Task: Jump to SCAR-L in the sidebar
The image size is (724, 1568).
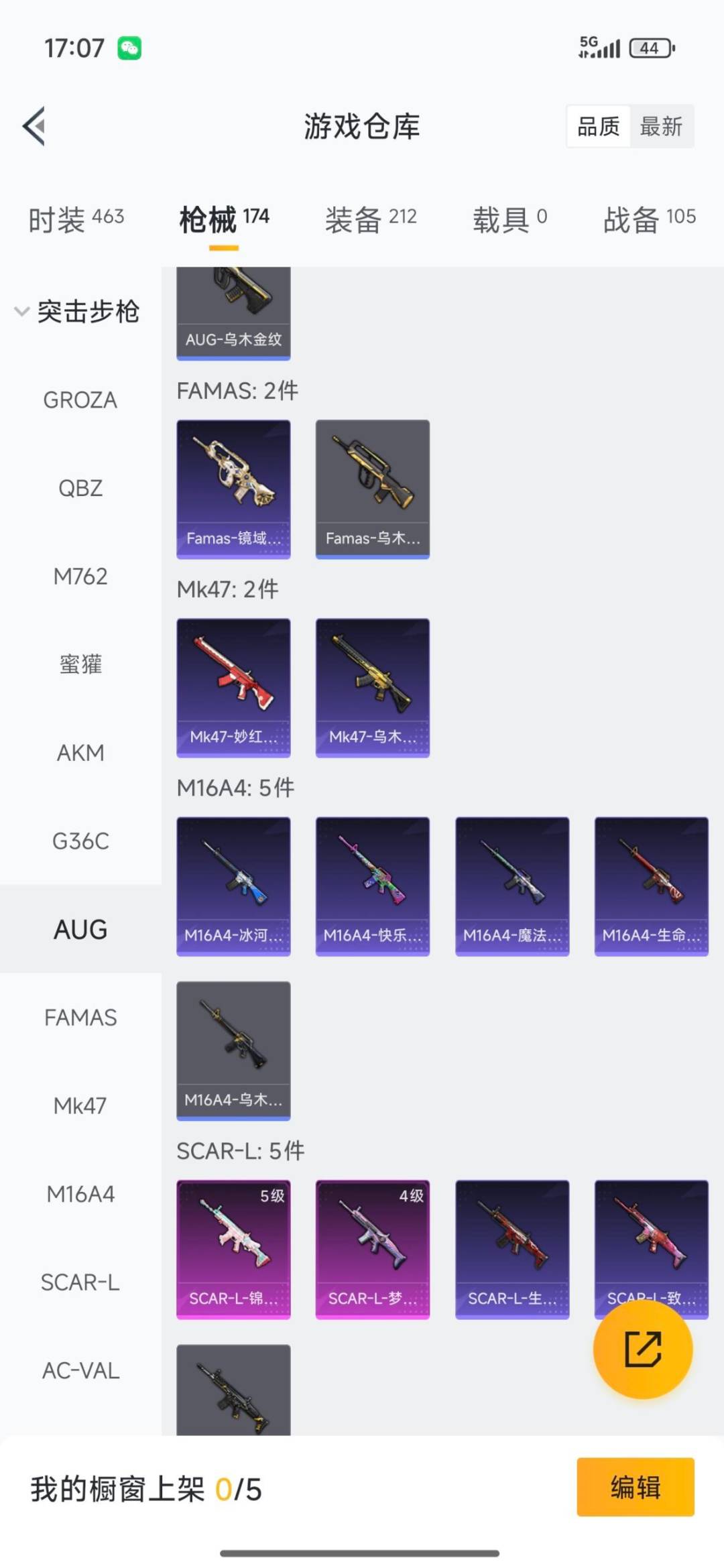Action: [x=80, y=1282]
